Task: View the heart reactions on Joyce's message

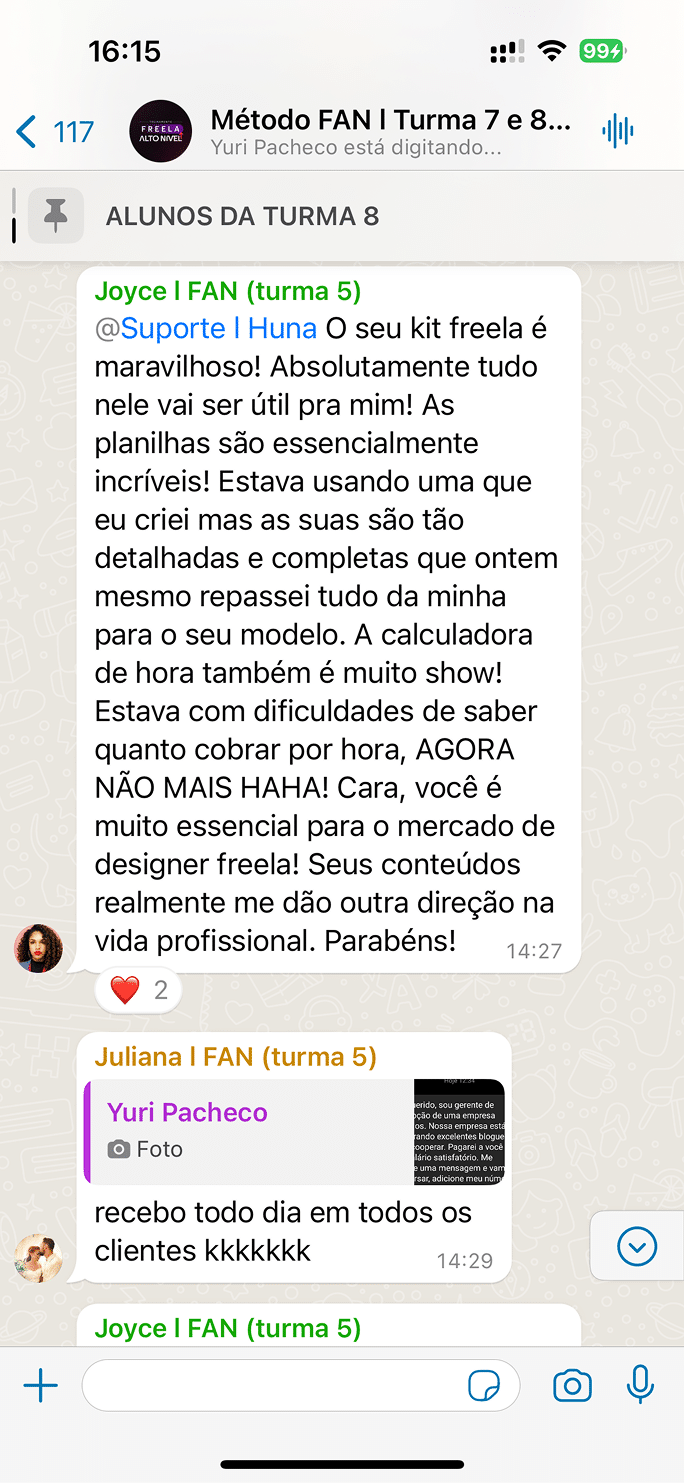Action: click(138, 991)
